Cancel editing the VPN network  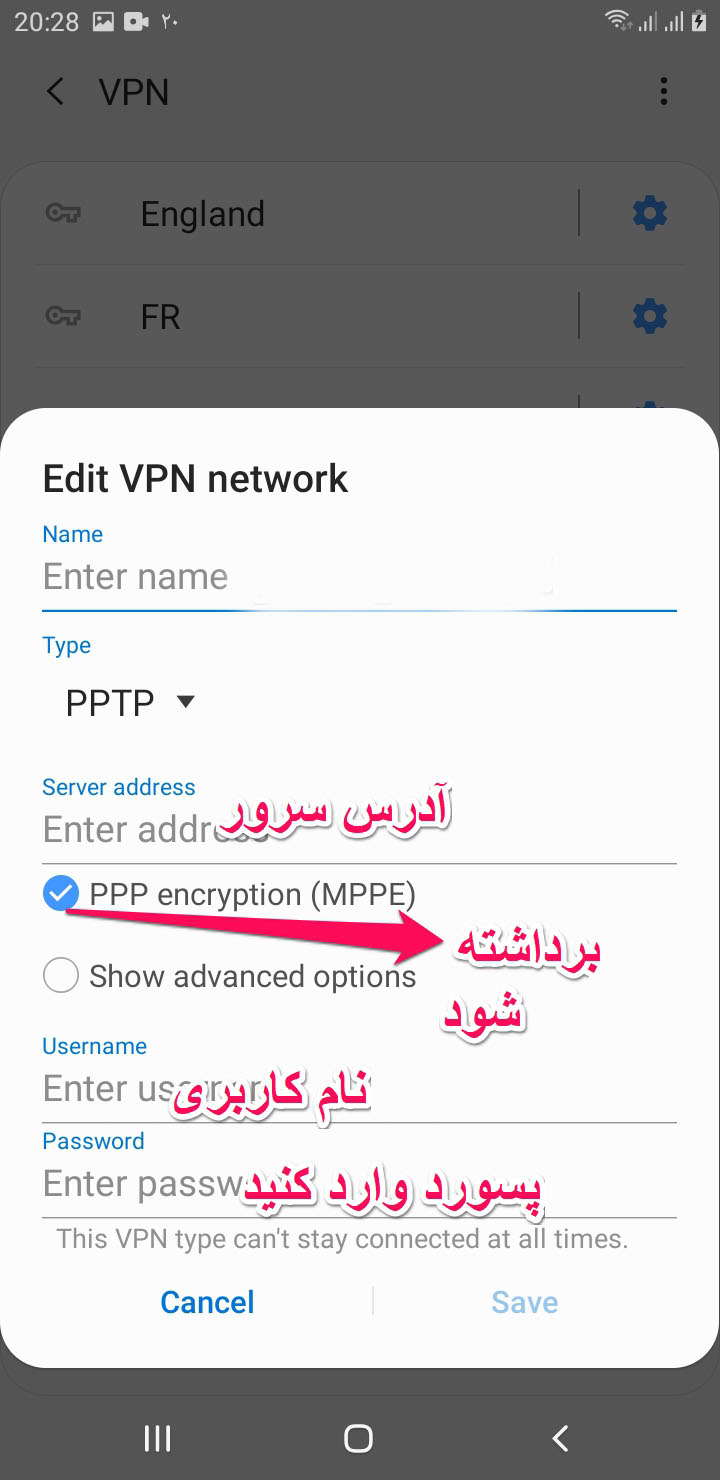(207, 1302)
